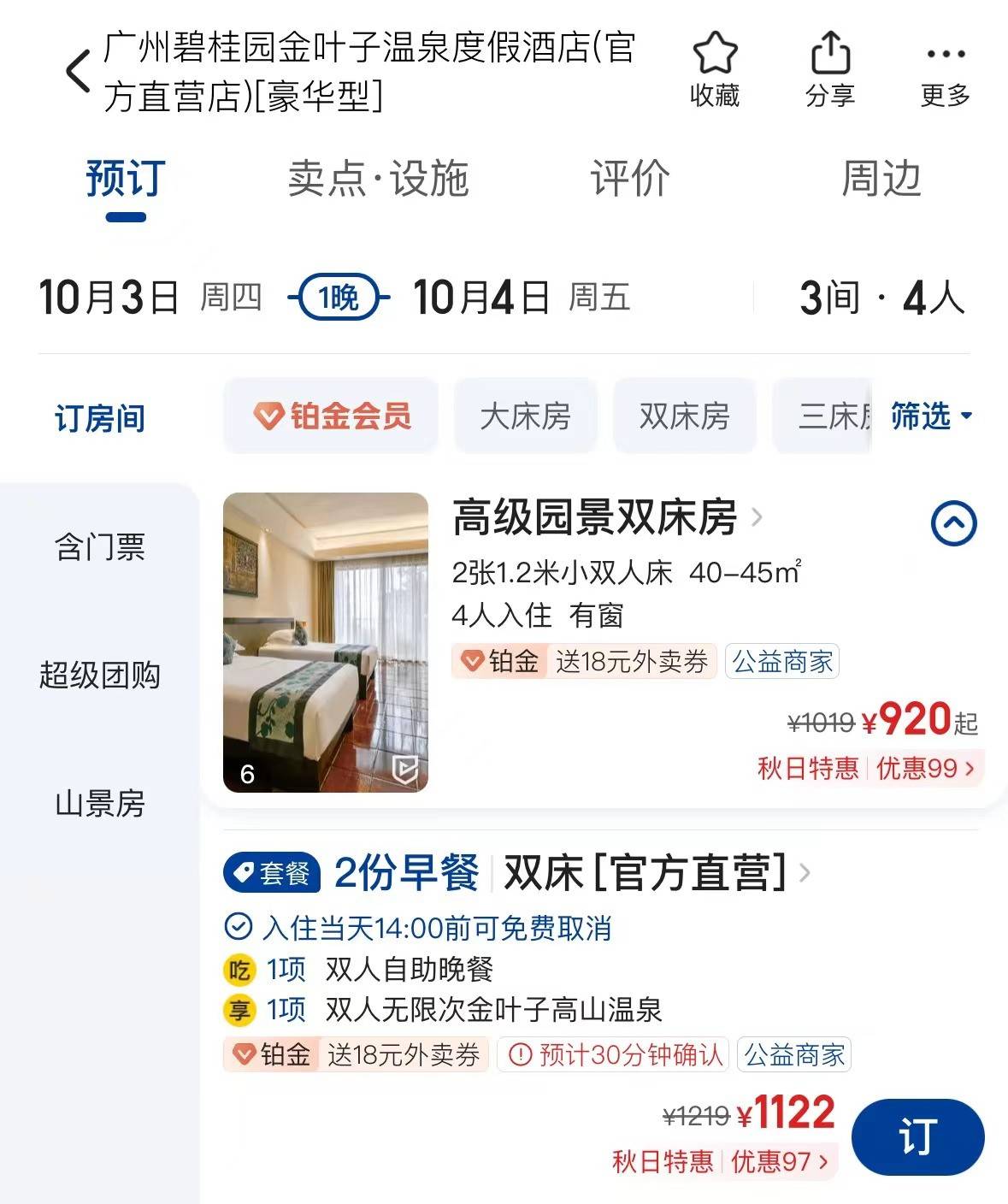This screenshot has height=1204, width=1008.
Task: Share this hotel (分享)
Action: pos(829,70)
